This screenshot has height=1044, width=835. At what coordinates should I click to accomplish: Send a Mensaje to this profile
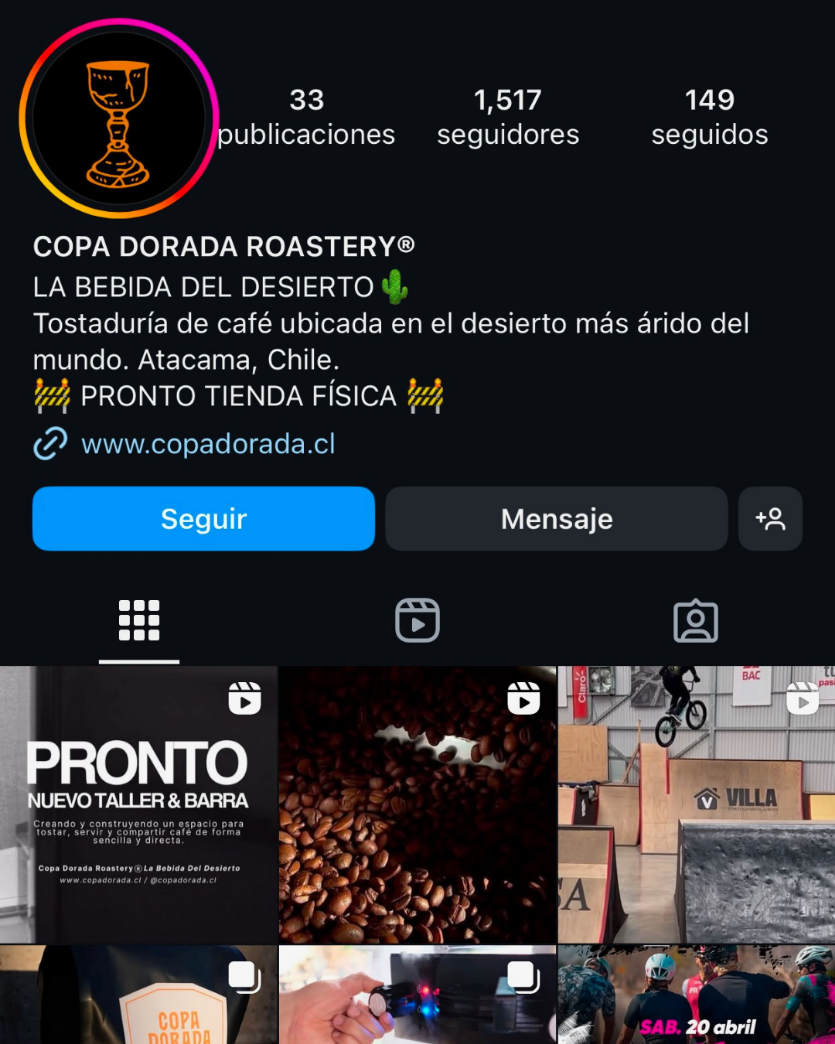pyautogui.click(x=556, y=519)
